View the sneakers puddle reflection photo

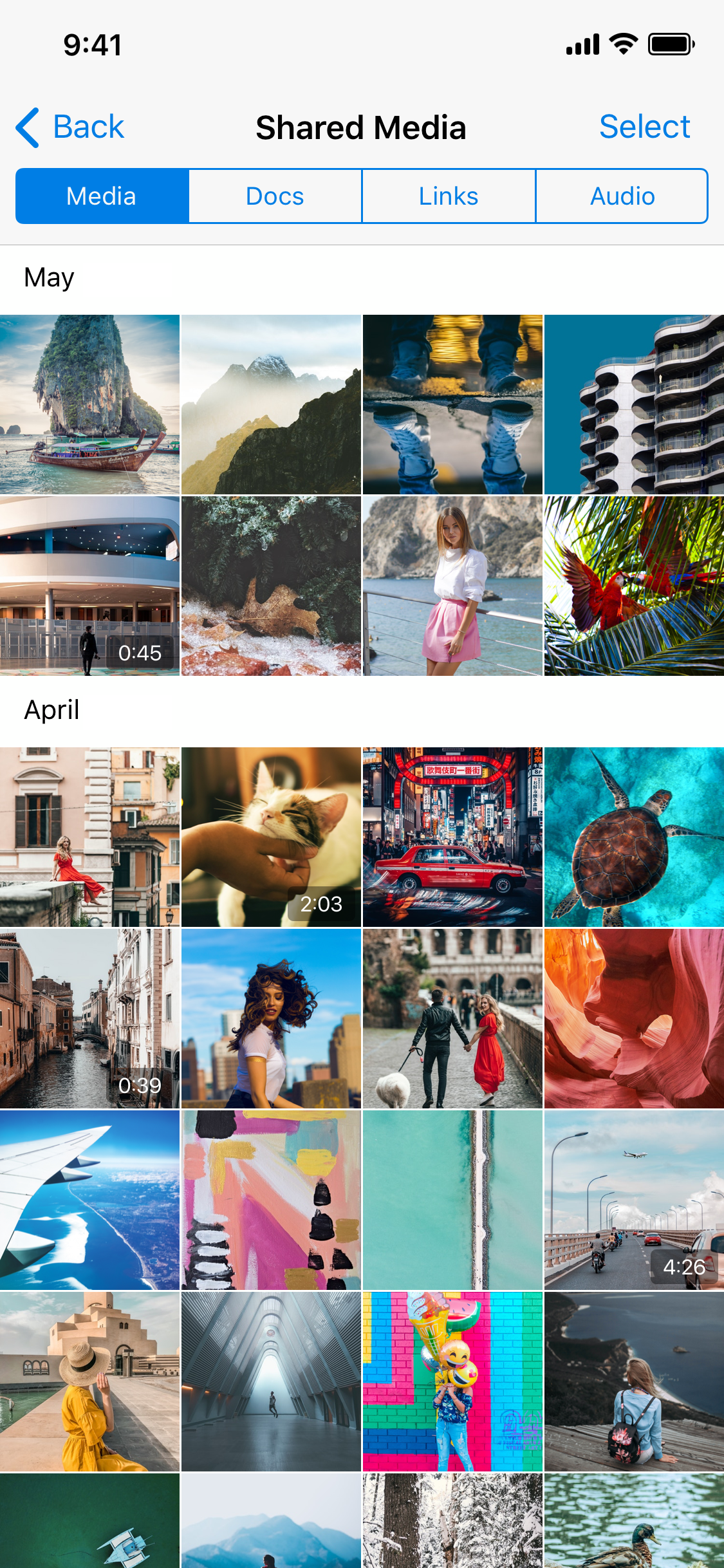click(x=452, y=404)
